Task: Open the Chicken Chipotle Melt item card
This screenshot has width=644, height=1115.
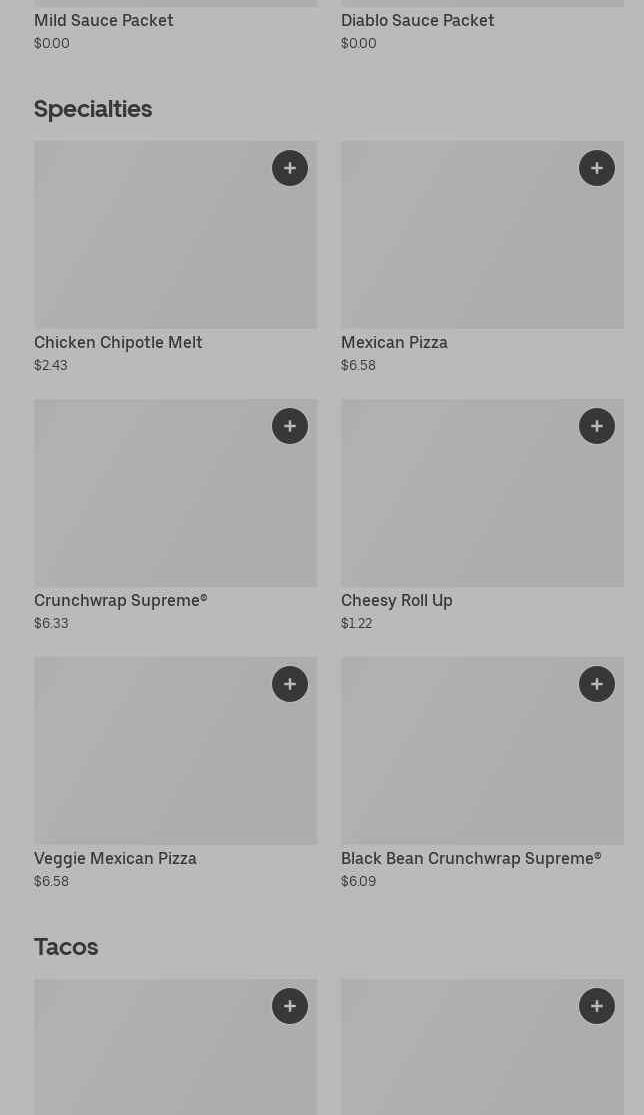Action: (150, 250)
